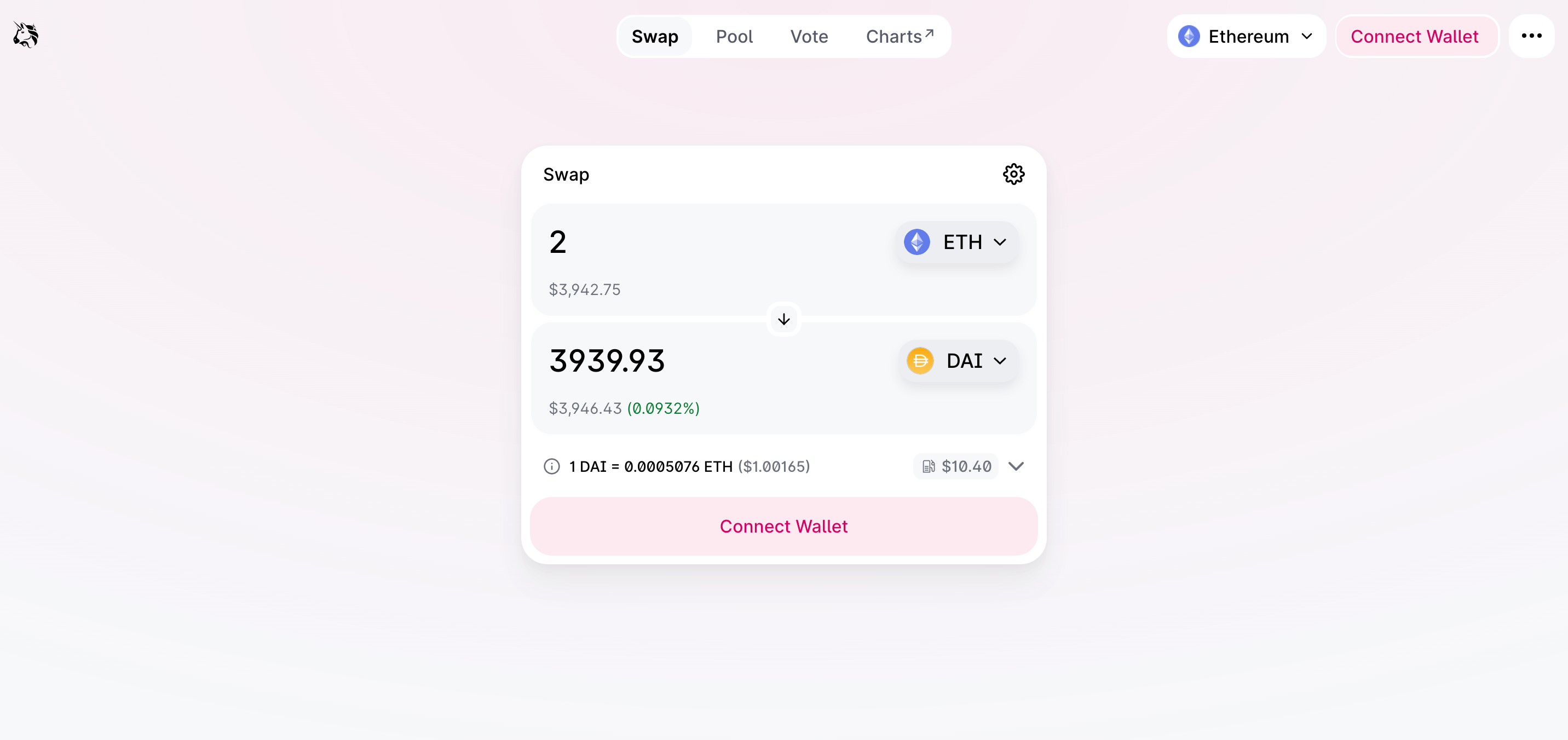Tap Connect Wallet in the header
The image size is (1568, 740).
pyautogui.click(x=1415, y=37)
